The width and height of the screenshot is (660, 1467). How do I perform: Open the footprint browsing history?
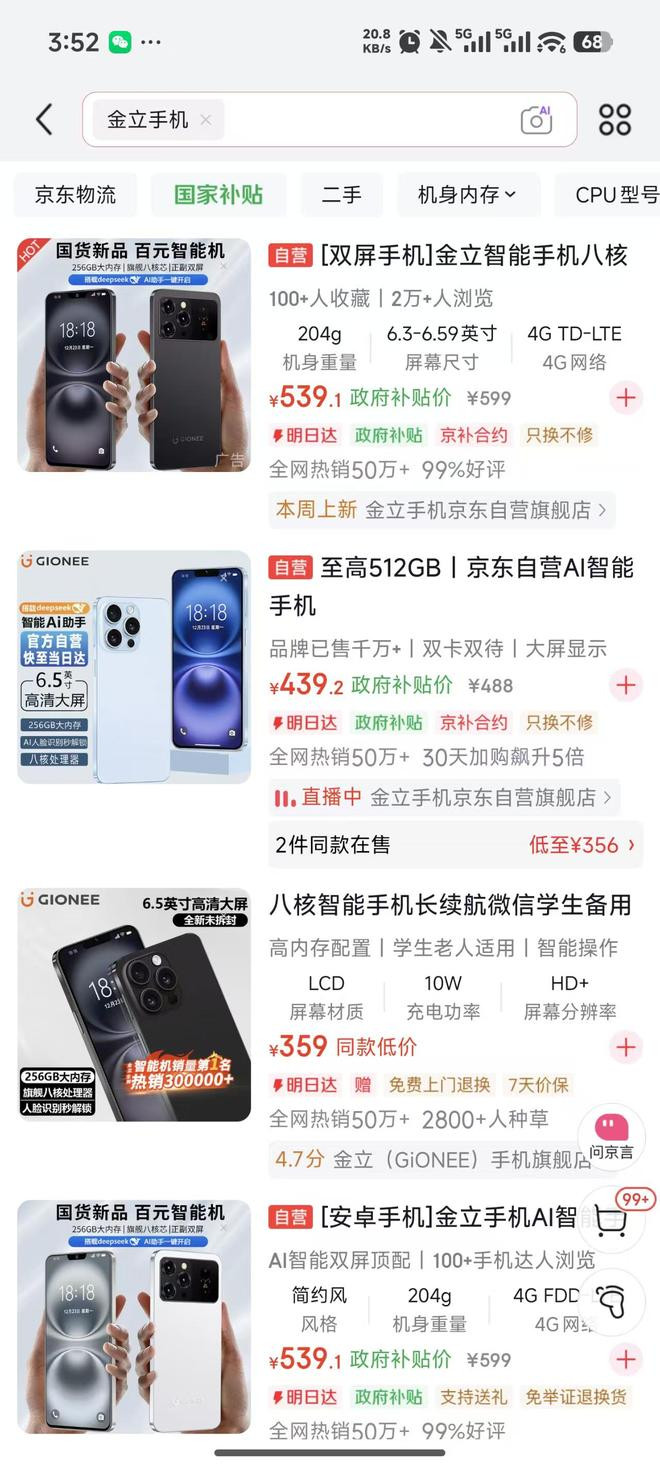[x=611, y=1298]
